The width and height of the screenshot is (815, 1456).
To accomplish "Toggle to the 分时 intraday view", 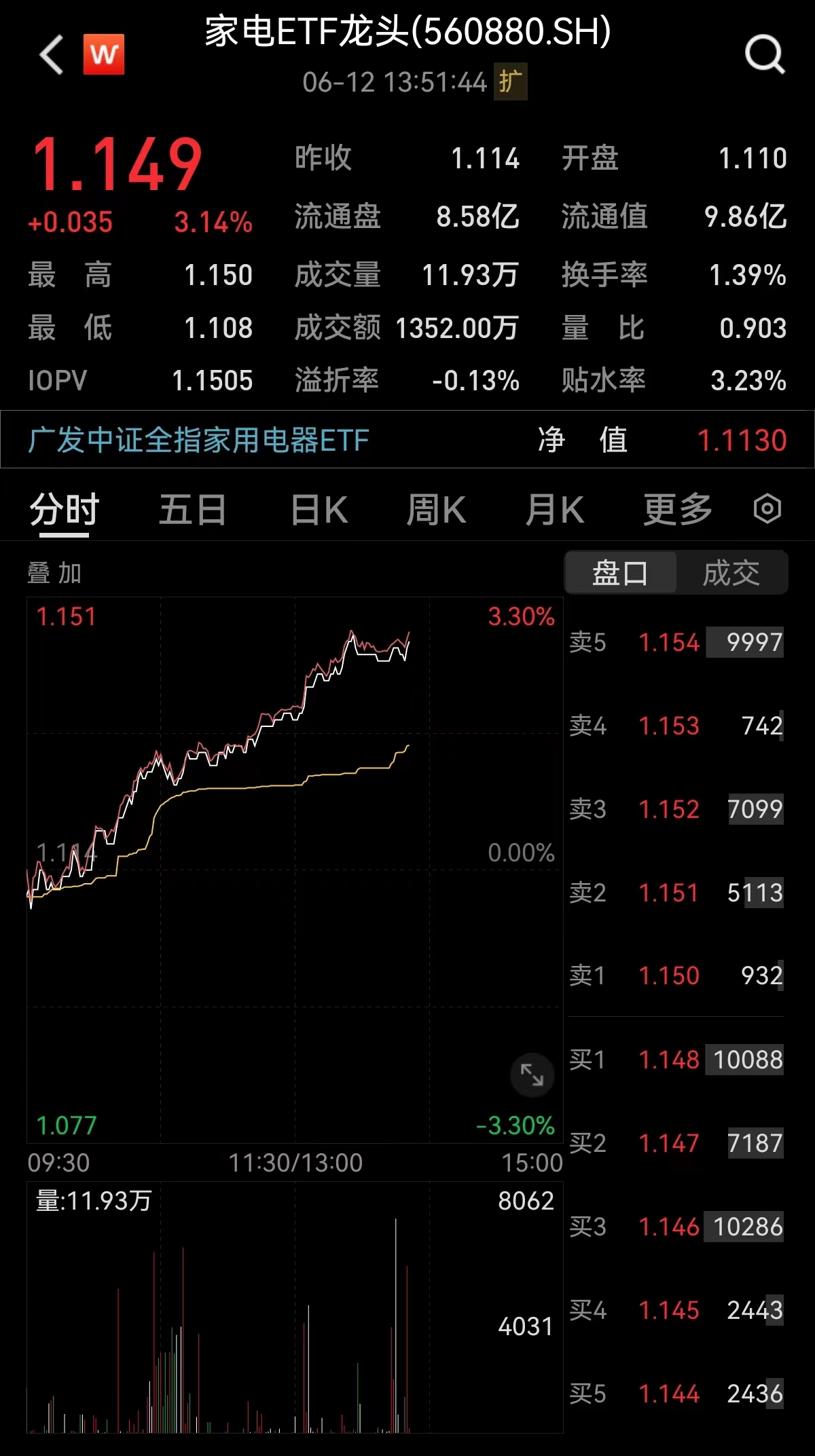I will click(65, 508).
